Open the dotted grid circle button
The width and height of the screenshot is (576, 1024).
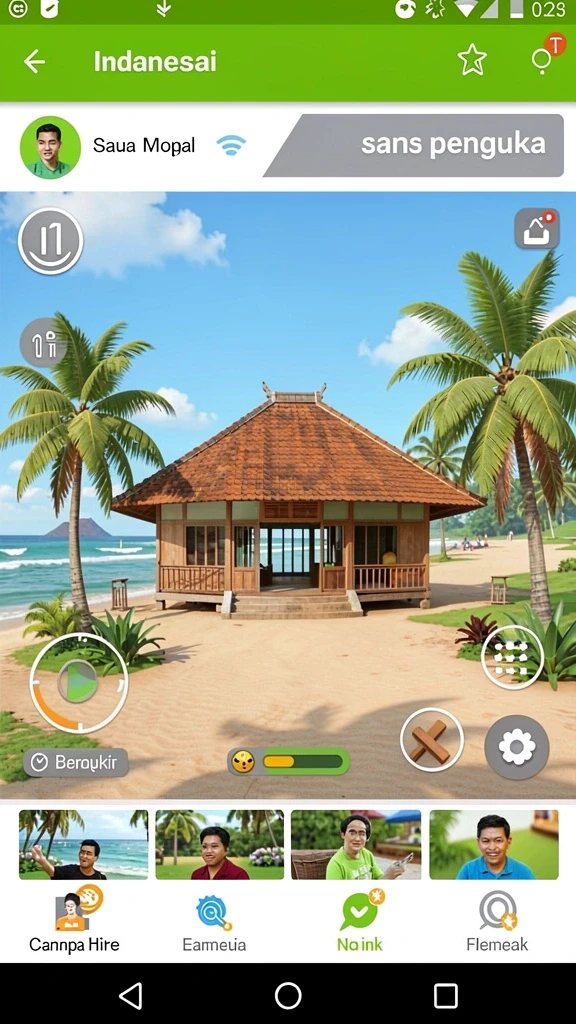pos(512,658)
